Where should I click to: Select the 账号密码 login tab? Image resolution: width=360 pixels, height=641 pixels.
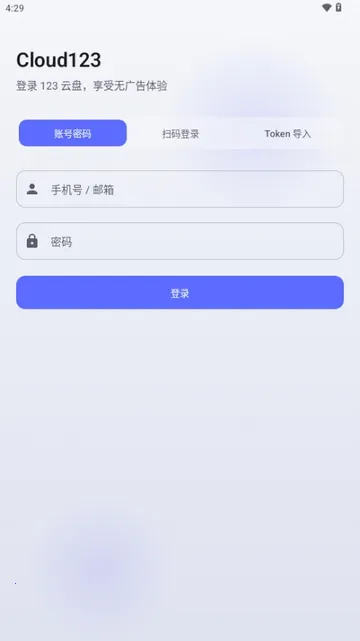tap(73, 133)
